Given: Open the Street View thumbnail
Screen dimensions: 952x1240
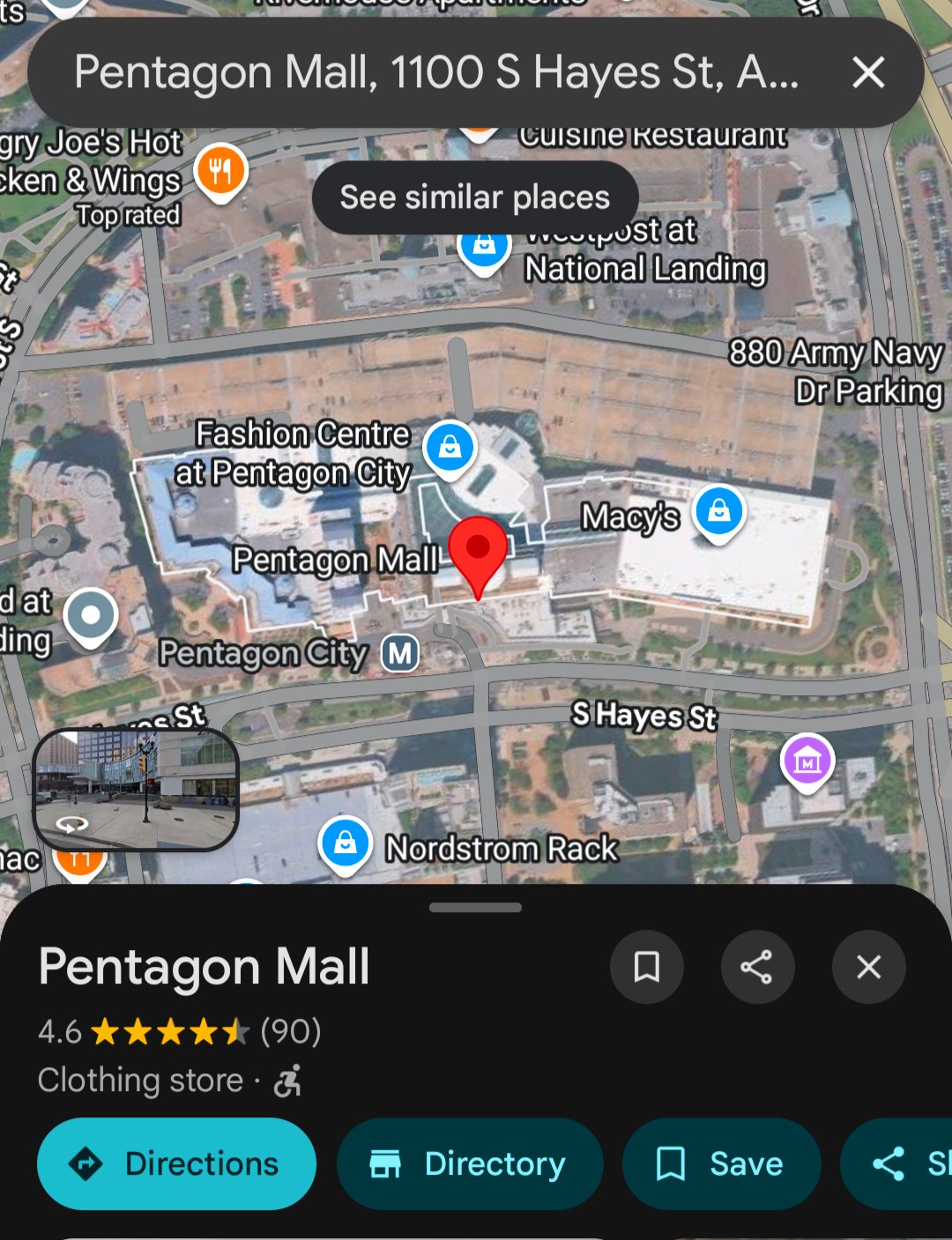Looking at the screenshot, I should (136, 790).
